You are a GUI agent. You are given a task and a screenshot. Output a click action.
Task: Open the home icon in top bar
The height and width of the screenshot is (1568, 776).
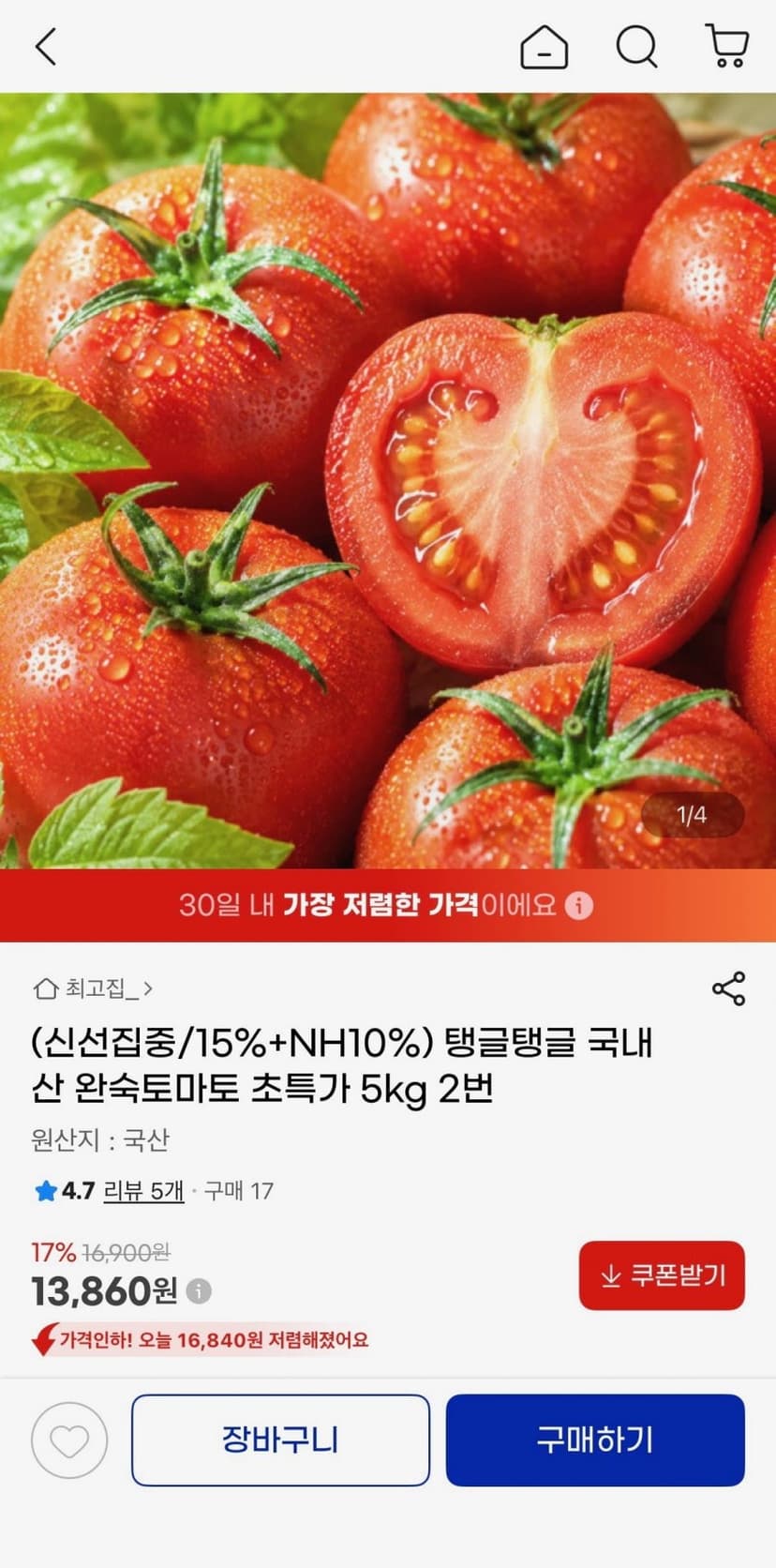(544, 46)
